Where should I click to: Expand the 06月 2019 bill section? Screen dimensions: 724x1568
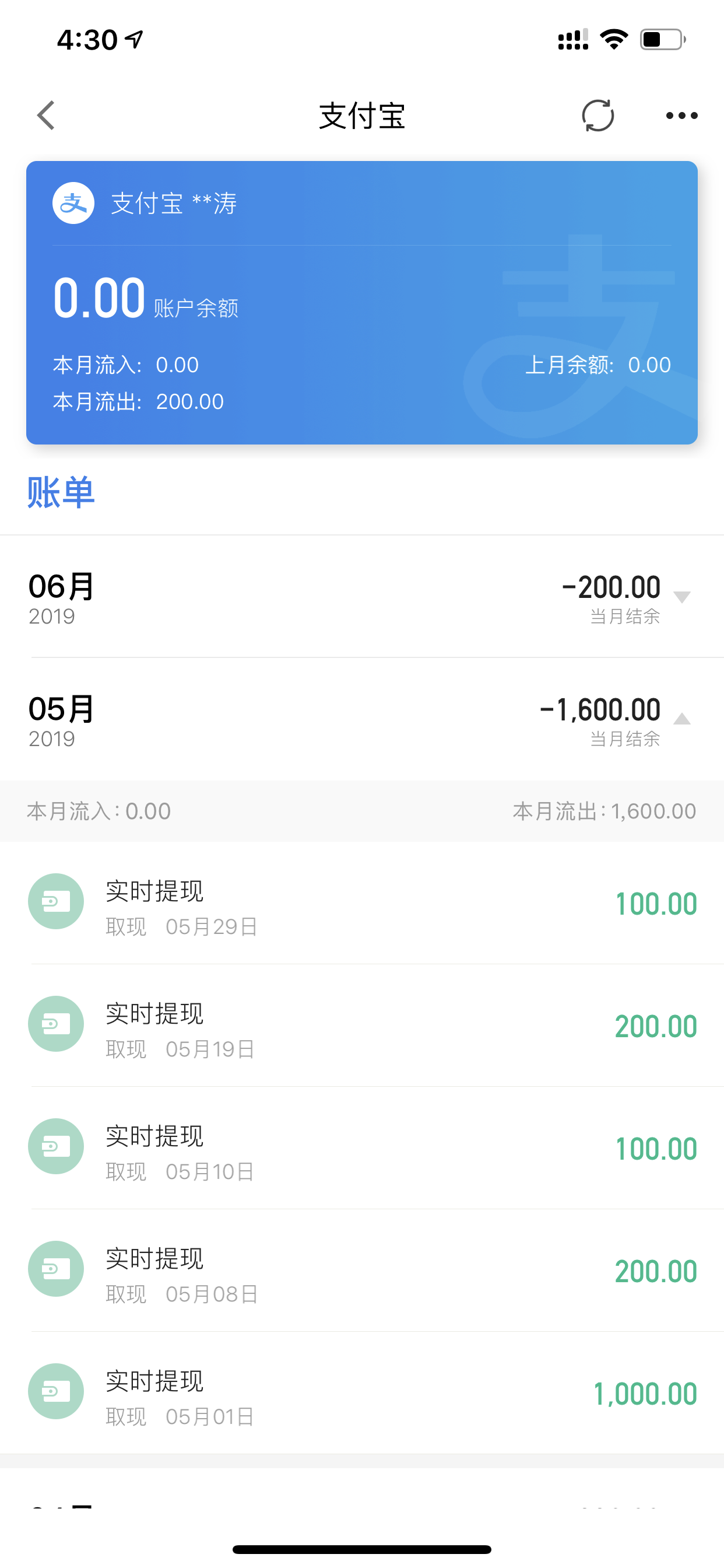point(362,597)
